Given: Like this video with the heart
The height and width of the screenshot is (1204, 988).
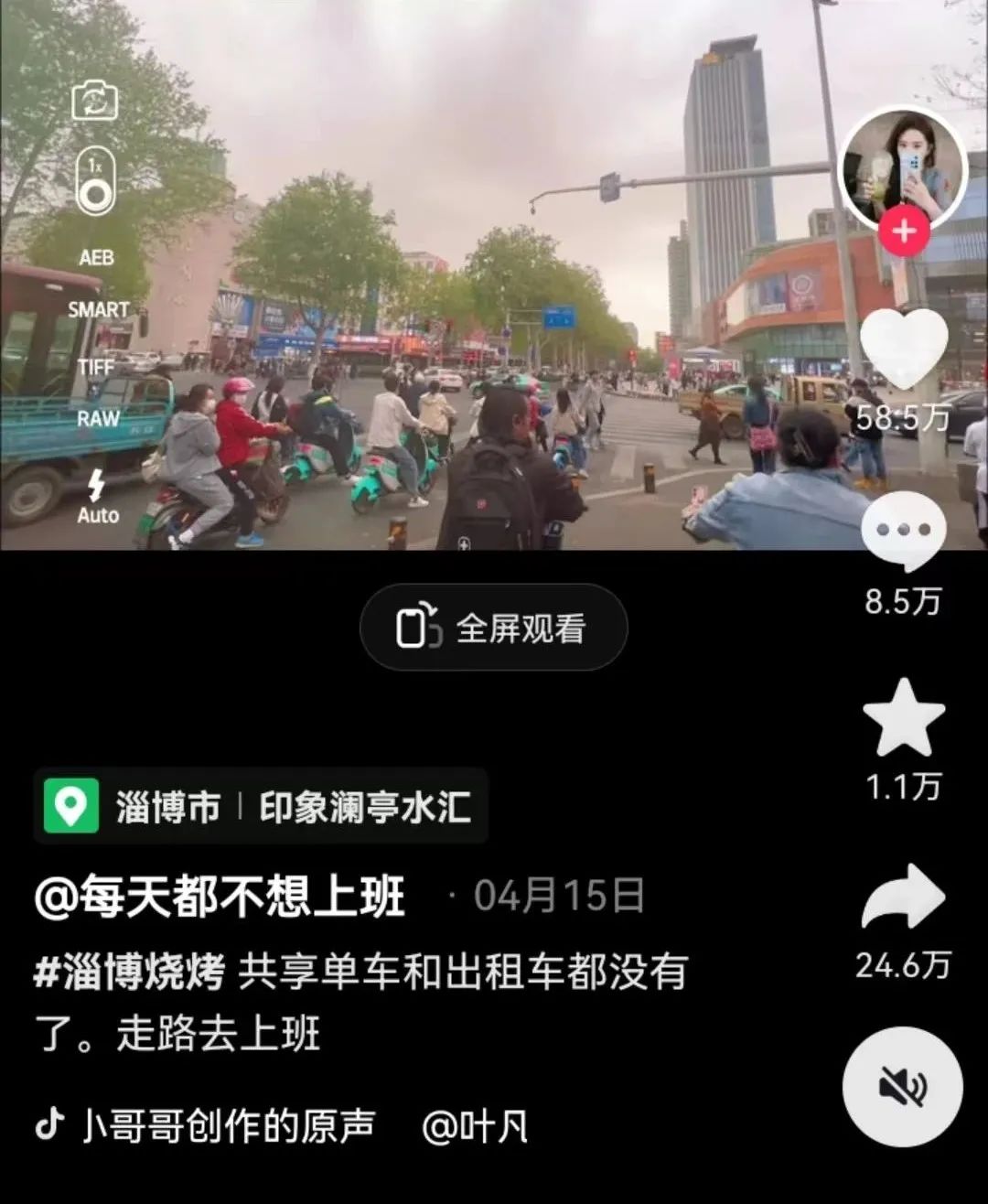Looking at the screenshot, I should coord(904,349).
